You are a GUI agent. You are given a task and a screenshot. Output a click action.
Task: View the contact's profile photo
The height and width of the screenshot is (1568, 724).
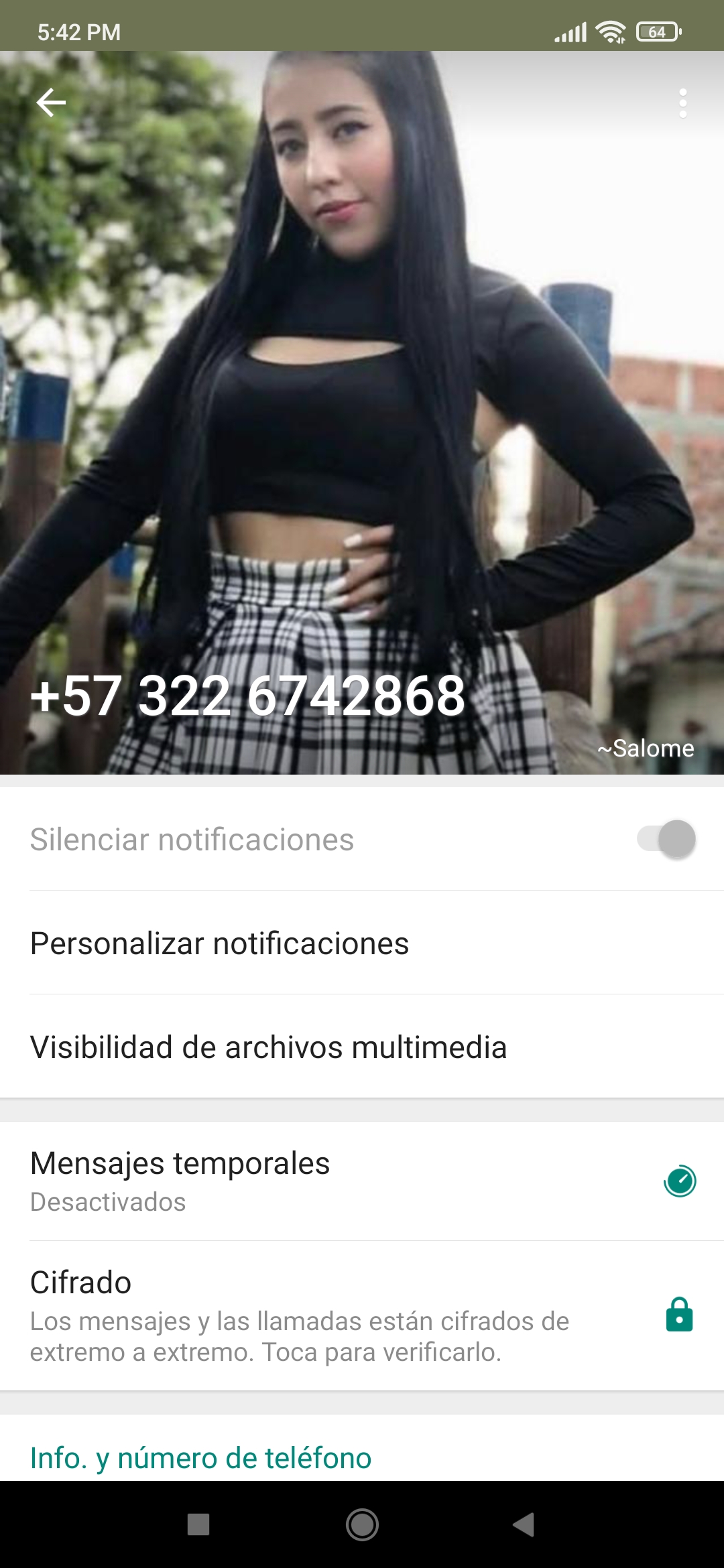tap(362, 402)
